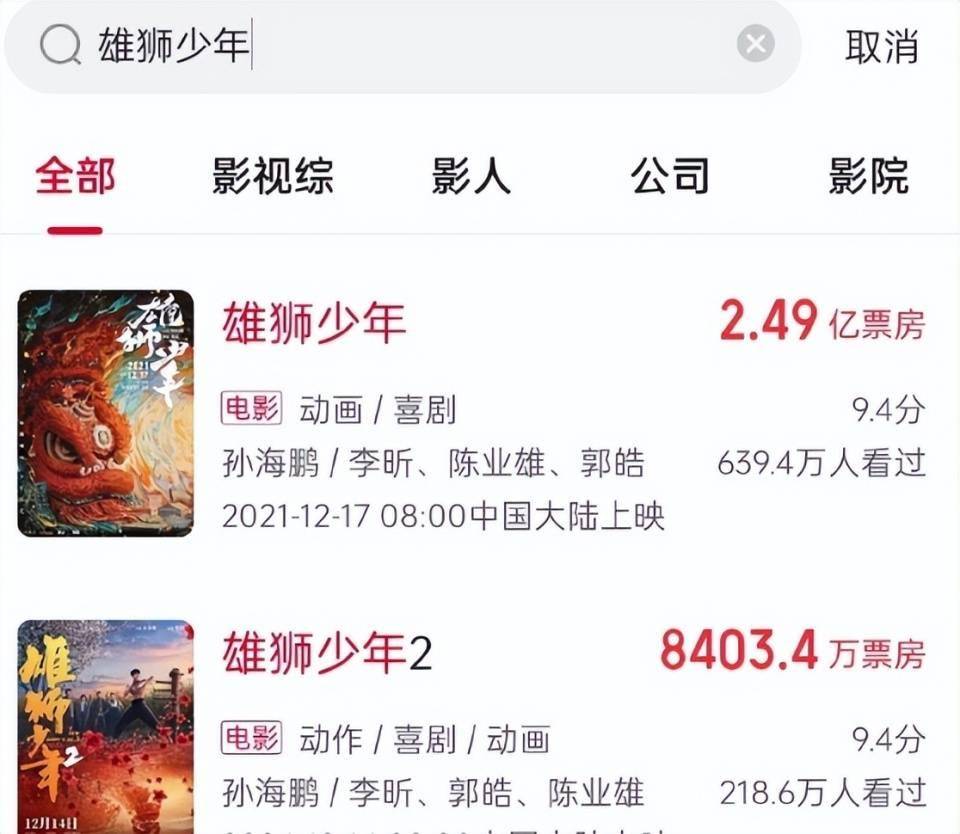Select the 全部 tab
This screenshot has height=834, width=960.
click(x=76, y=177)
